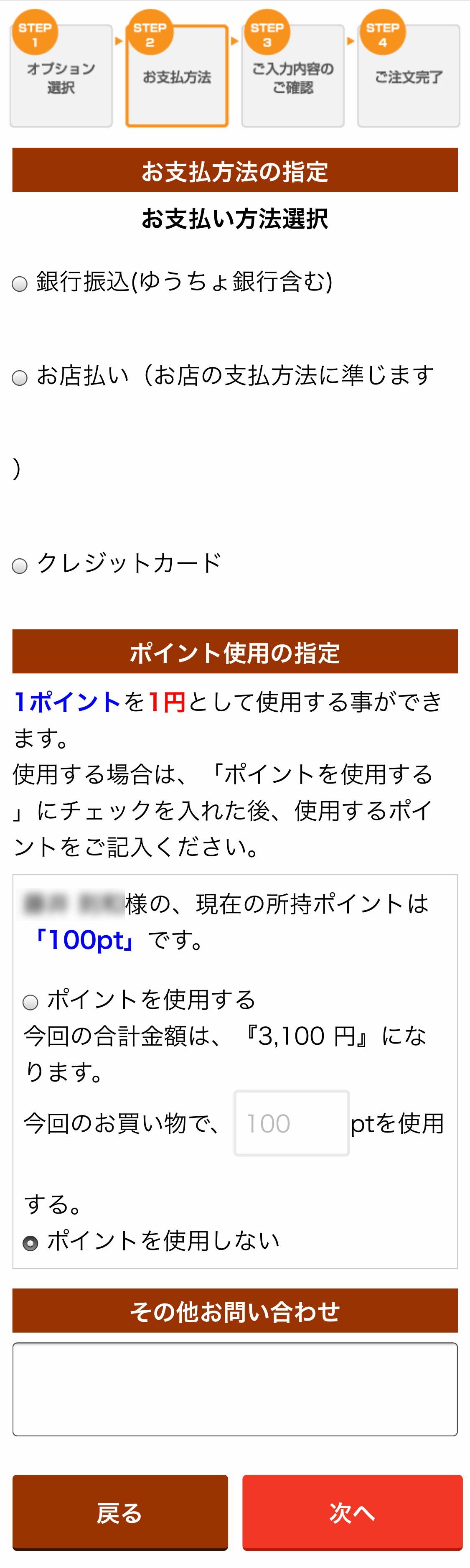Choose pay at store (お店払い) option
Screen dimensions: 470x1568
click(x=20, y=378)
